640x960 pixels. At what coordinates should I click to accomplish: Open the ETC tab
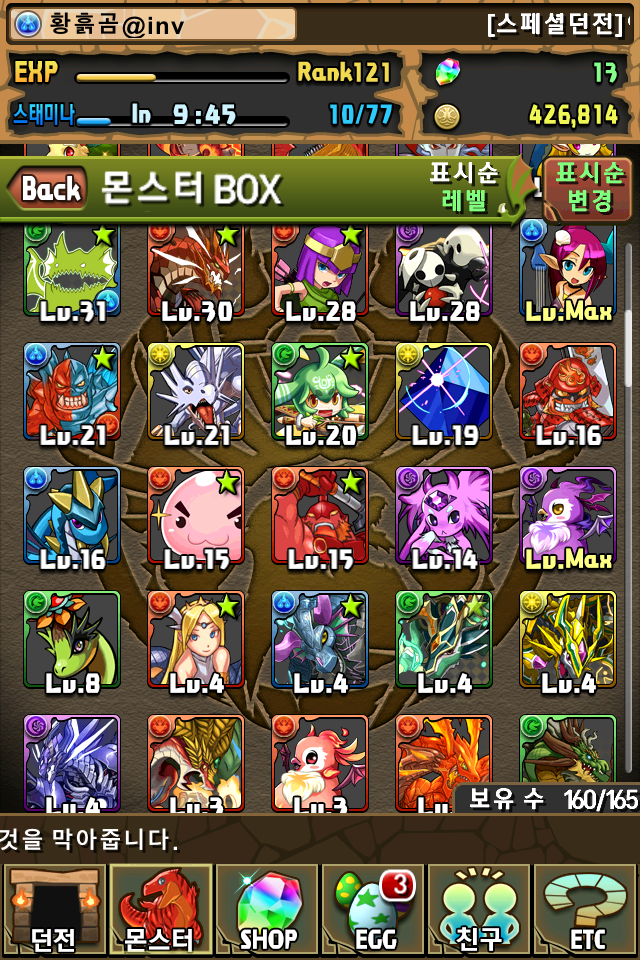pyautogui.click(x=586, y=910)
